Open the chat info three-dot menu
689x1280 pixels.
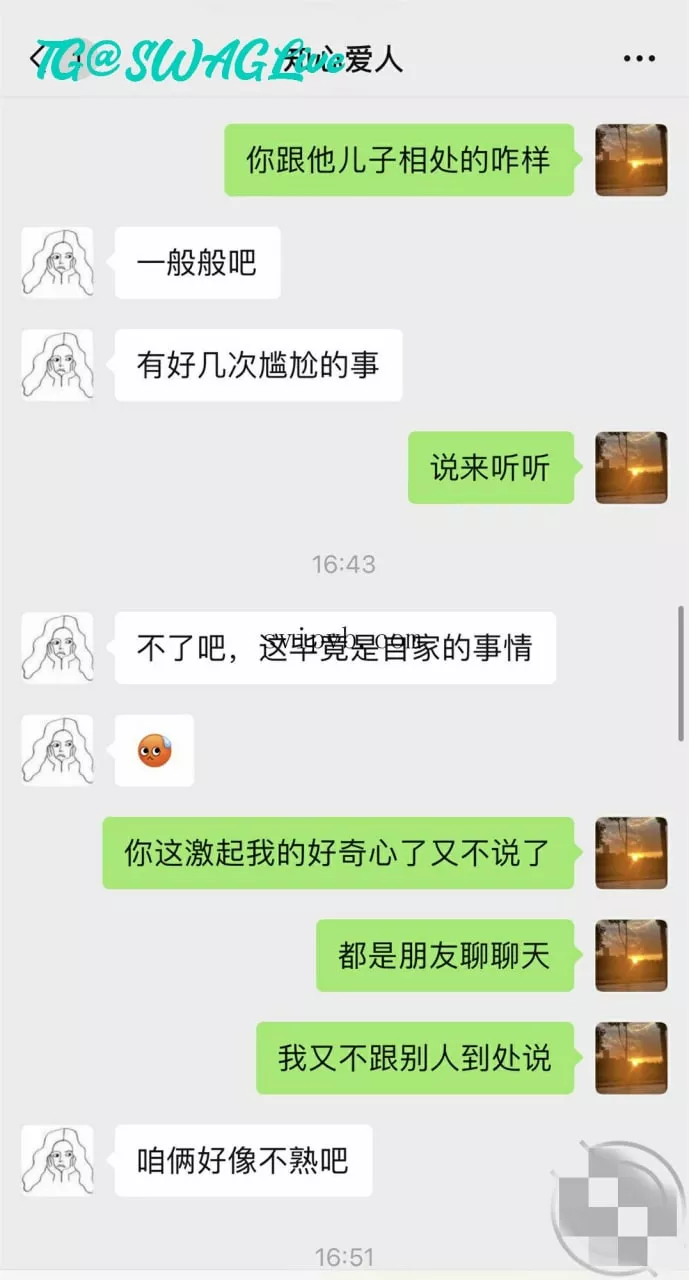pos(639,59)
